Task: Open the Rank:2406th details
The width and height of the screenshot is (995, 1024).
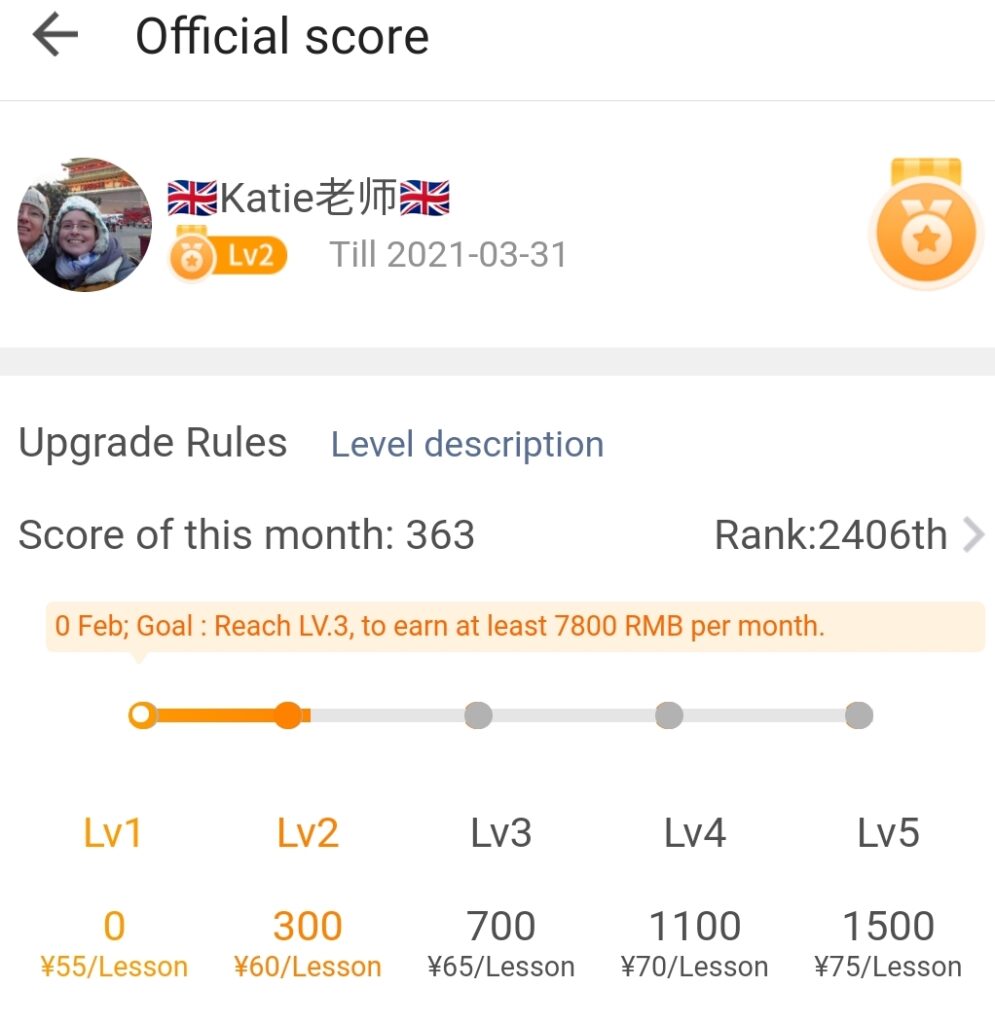Action: point(850,536)
